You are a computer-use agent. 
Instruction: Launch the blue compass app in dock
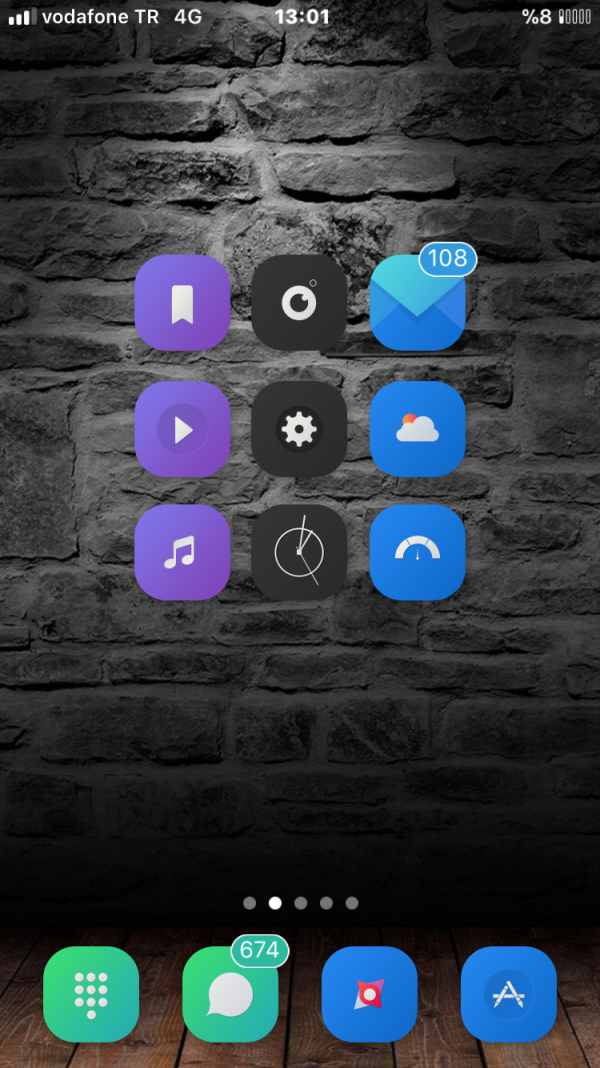pos(369,994)
